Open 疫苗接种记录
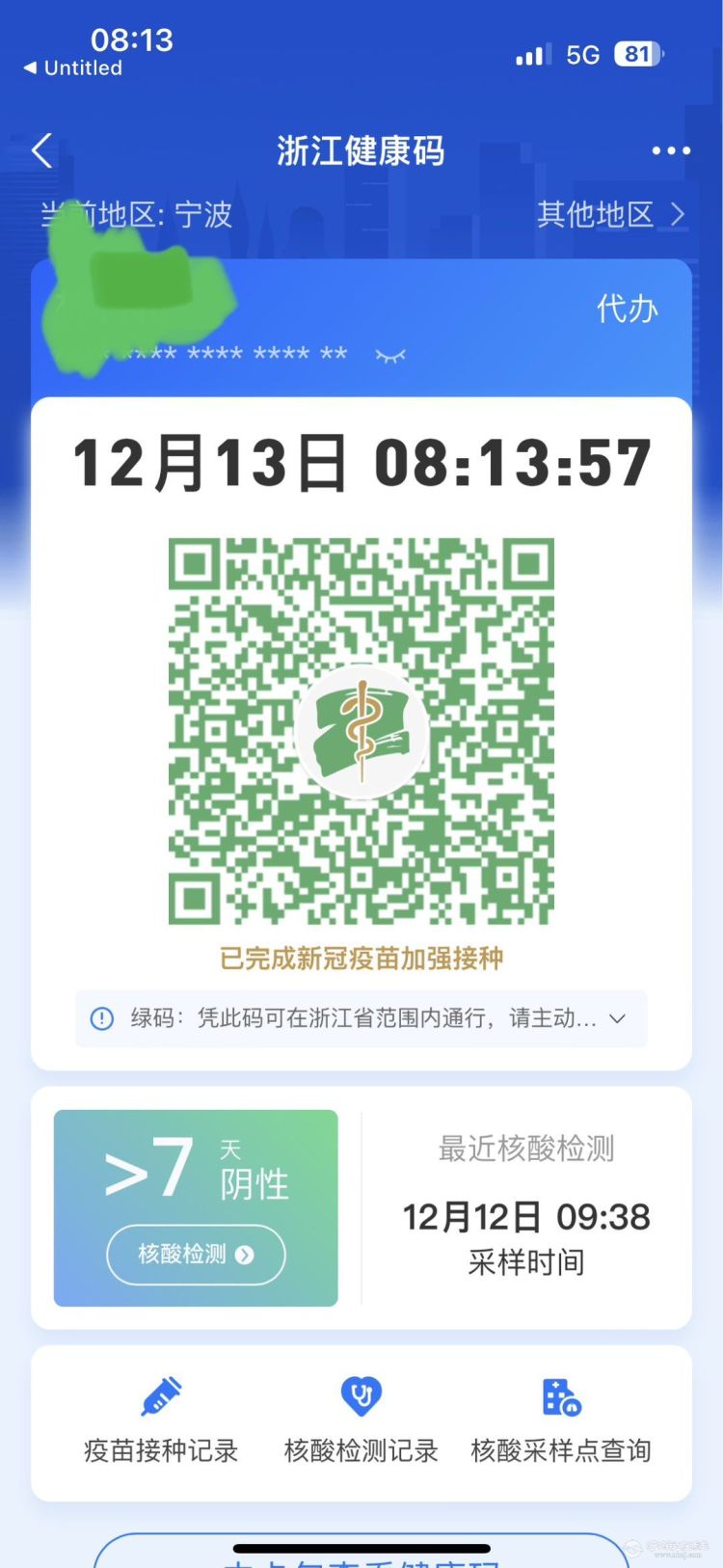This screenshot has height=1568, width=723. click(161, 1421)
